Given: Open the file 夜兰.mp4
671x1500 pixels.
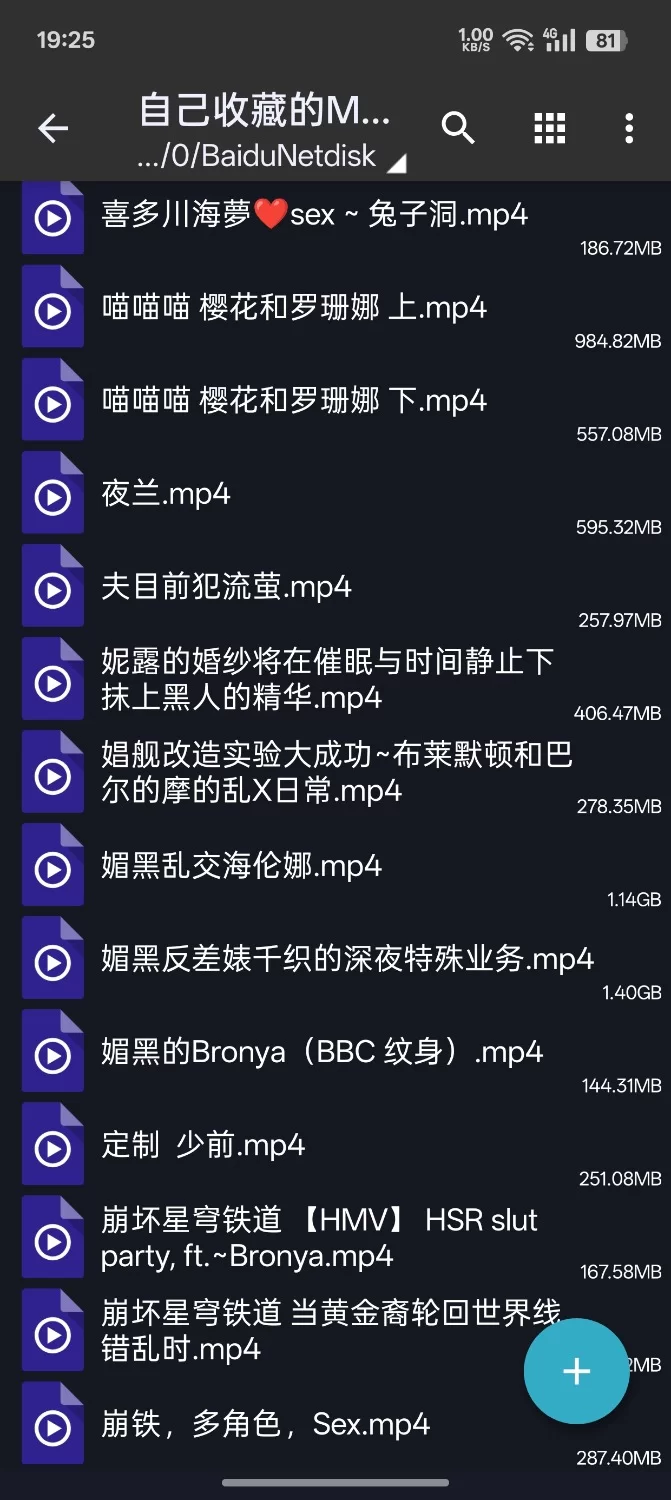Looking at the screenshot, I should pyautogui.click(x=166, y=494).
